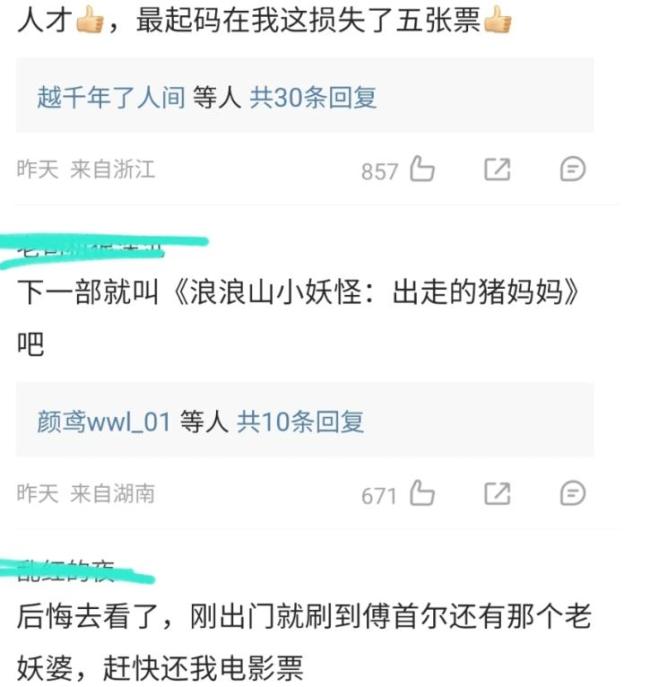The width and height of the screenshot is (650, 687).
Task: Open the 共30条回复 reply thread
Action: (313, 97)
